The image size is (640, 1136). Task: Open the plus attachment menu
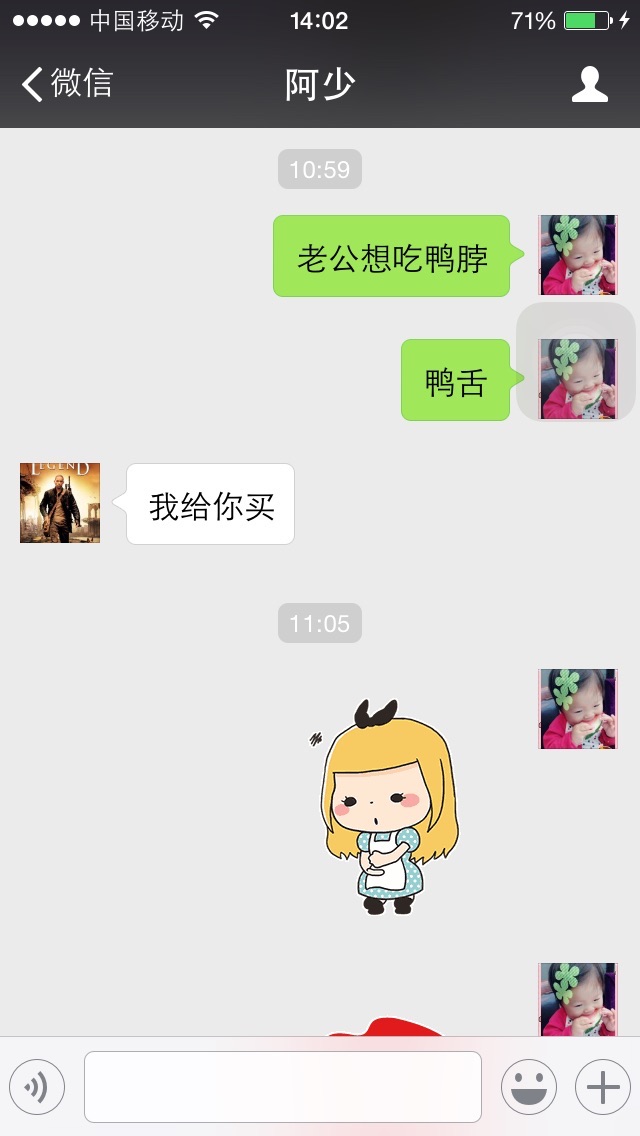click(x=603, y=1087)
